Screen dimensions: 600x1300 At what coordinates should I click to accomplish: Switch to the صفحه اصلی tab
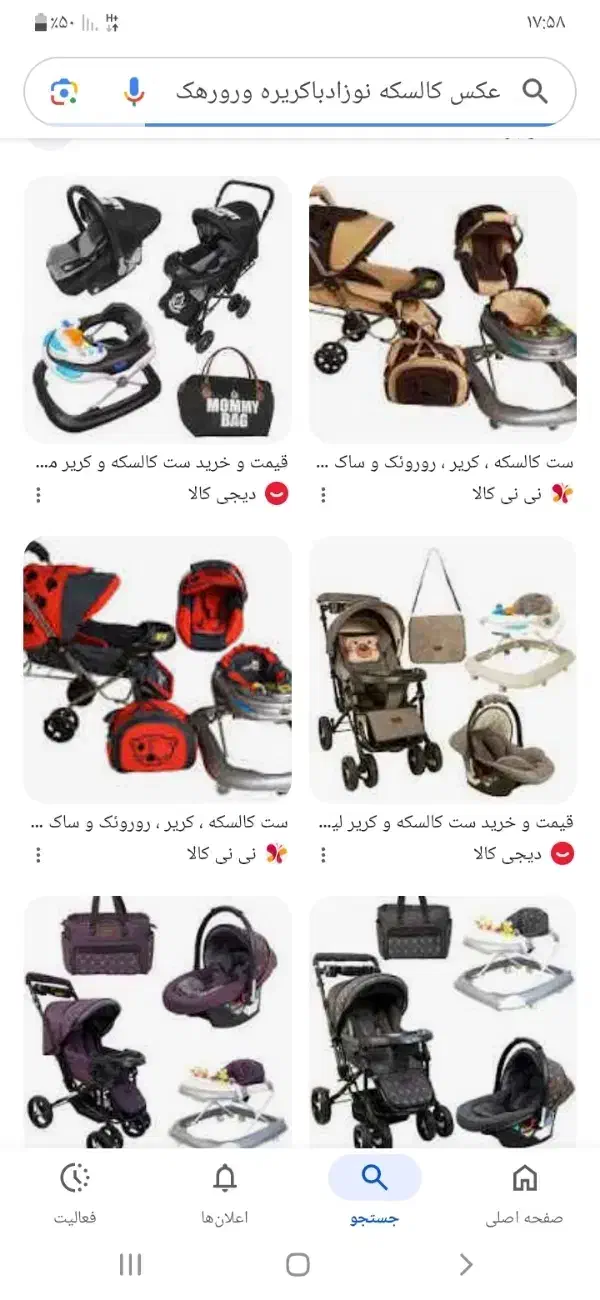coord(524,1193)
